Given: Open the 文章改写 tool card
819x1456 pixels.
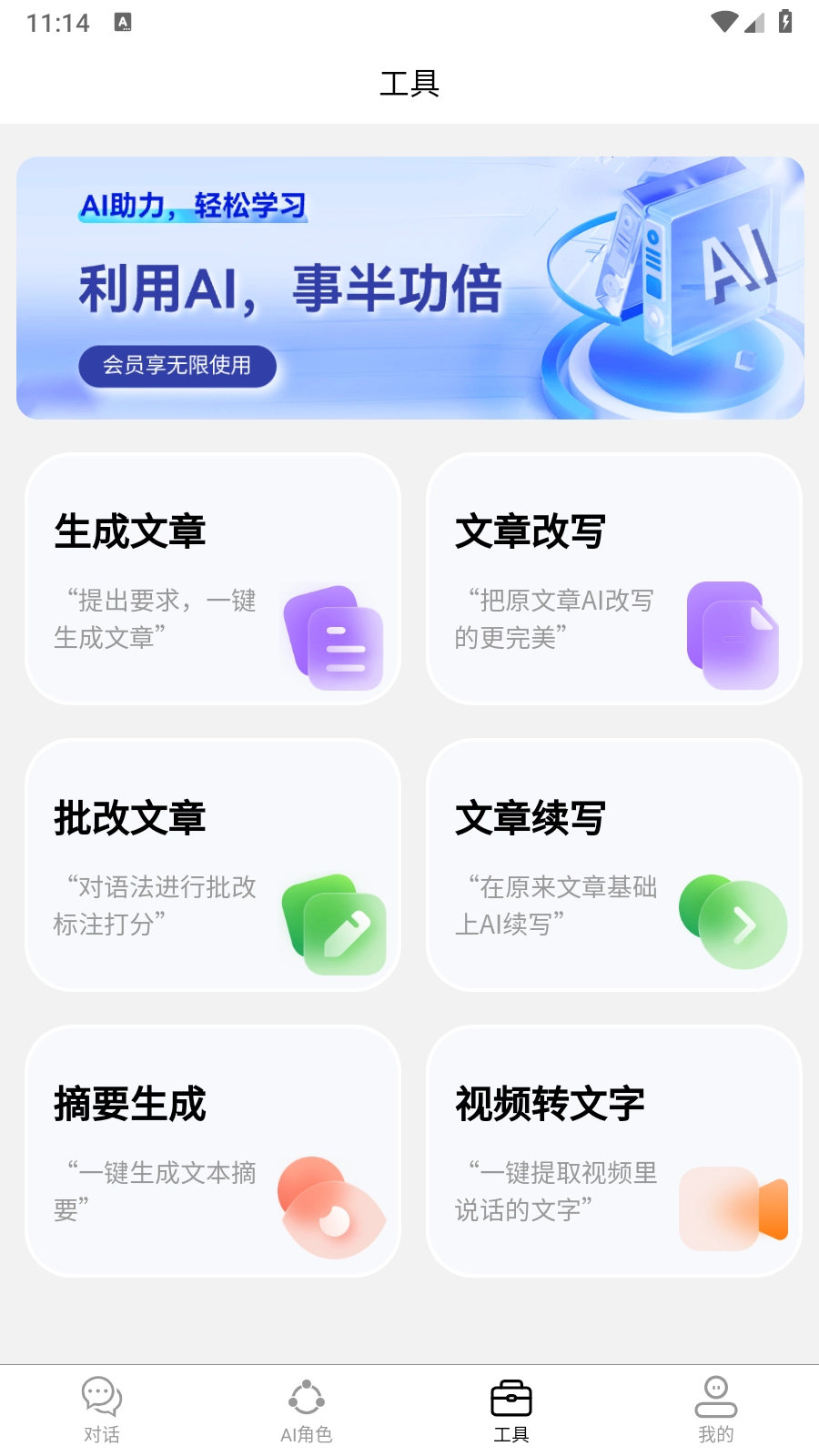Looking at the screenshot, I should [x=614, y=579].
